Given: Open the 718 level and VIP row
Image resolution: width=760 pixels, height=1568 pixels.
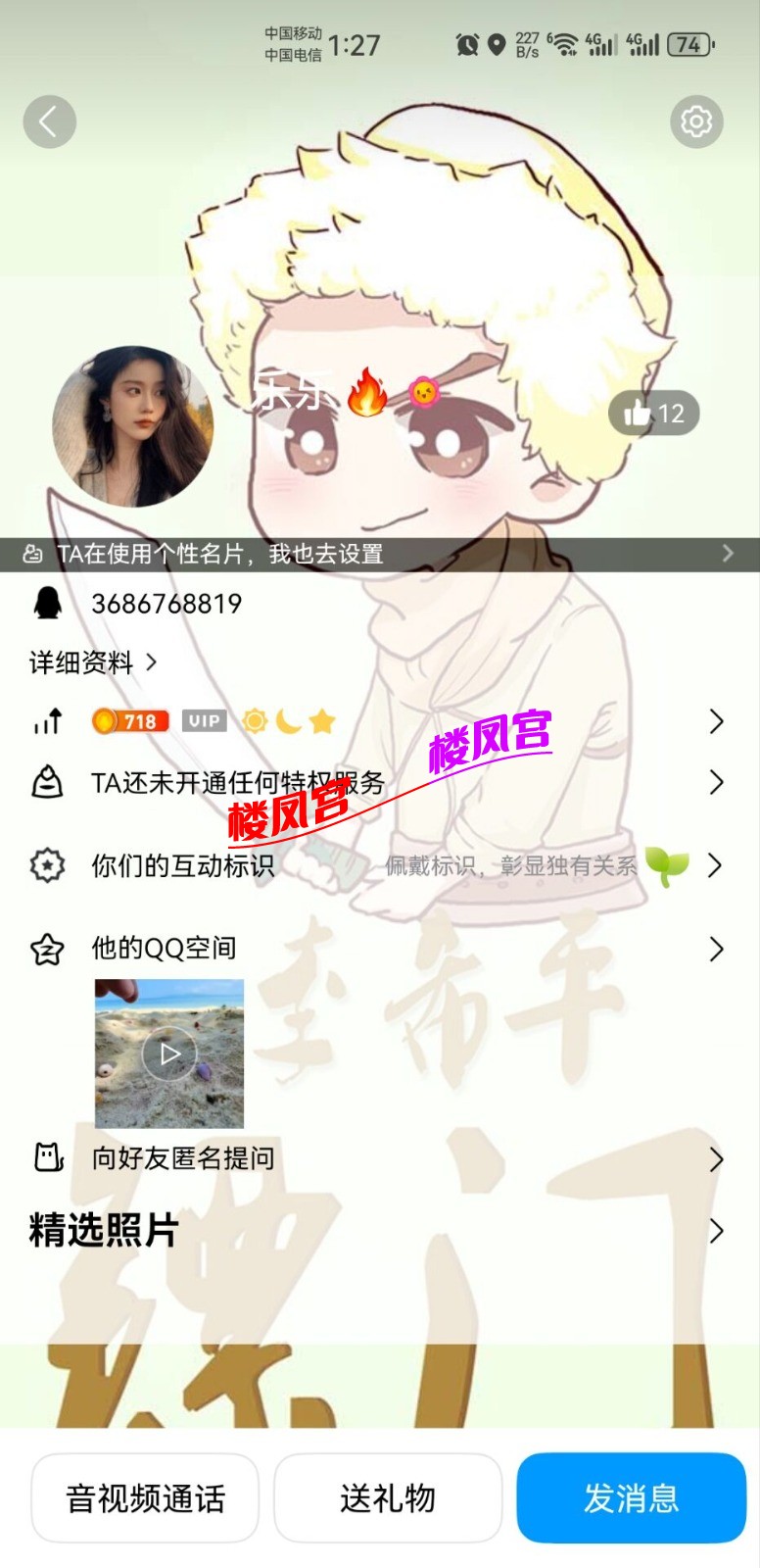Looking at the screenshot, I should click(379, 722).
